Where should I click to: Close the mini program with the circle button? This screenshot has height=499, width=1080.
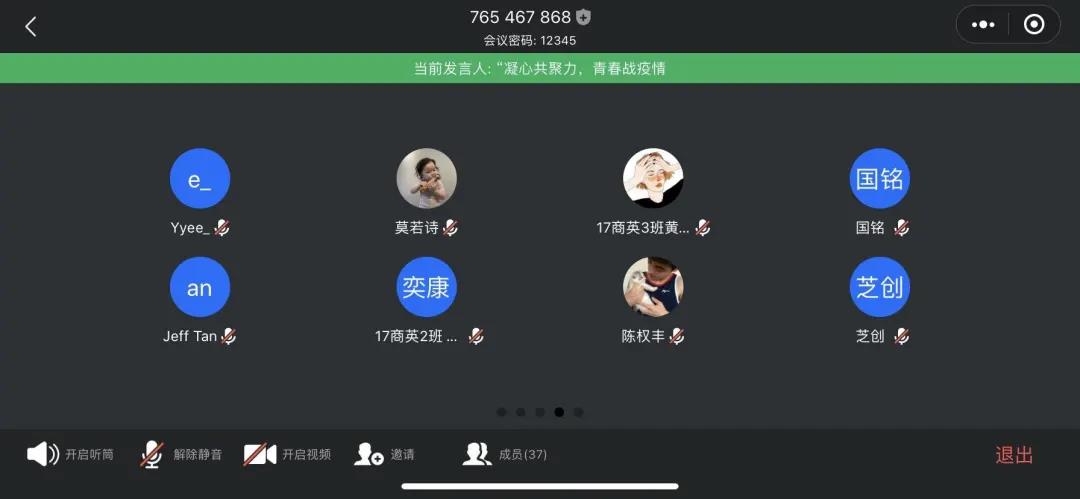tap(1034, 25)
